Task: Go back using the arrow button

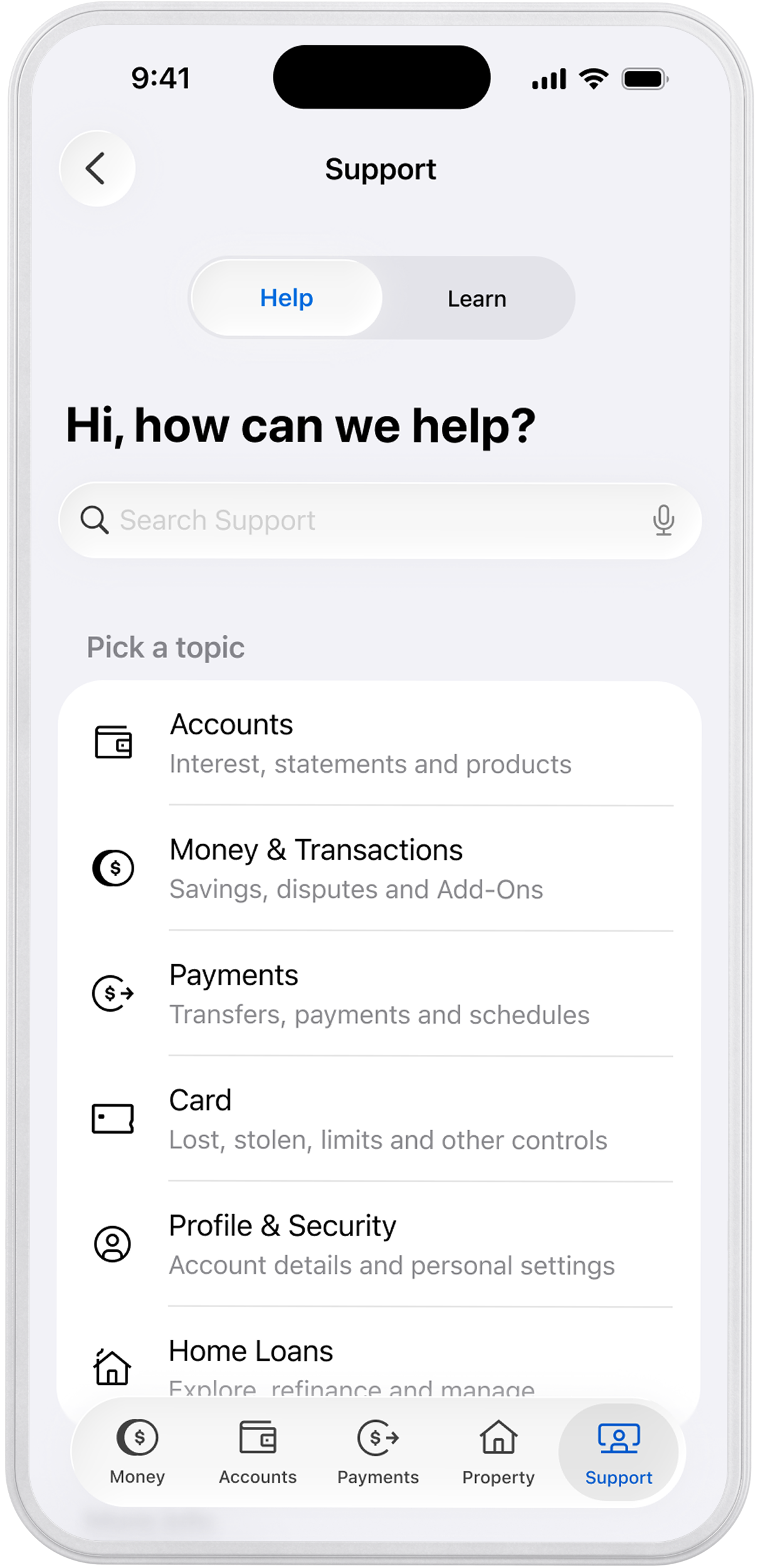Action: coord(97,168)
